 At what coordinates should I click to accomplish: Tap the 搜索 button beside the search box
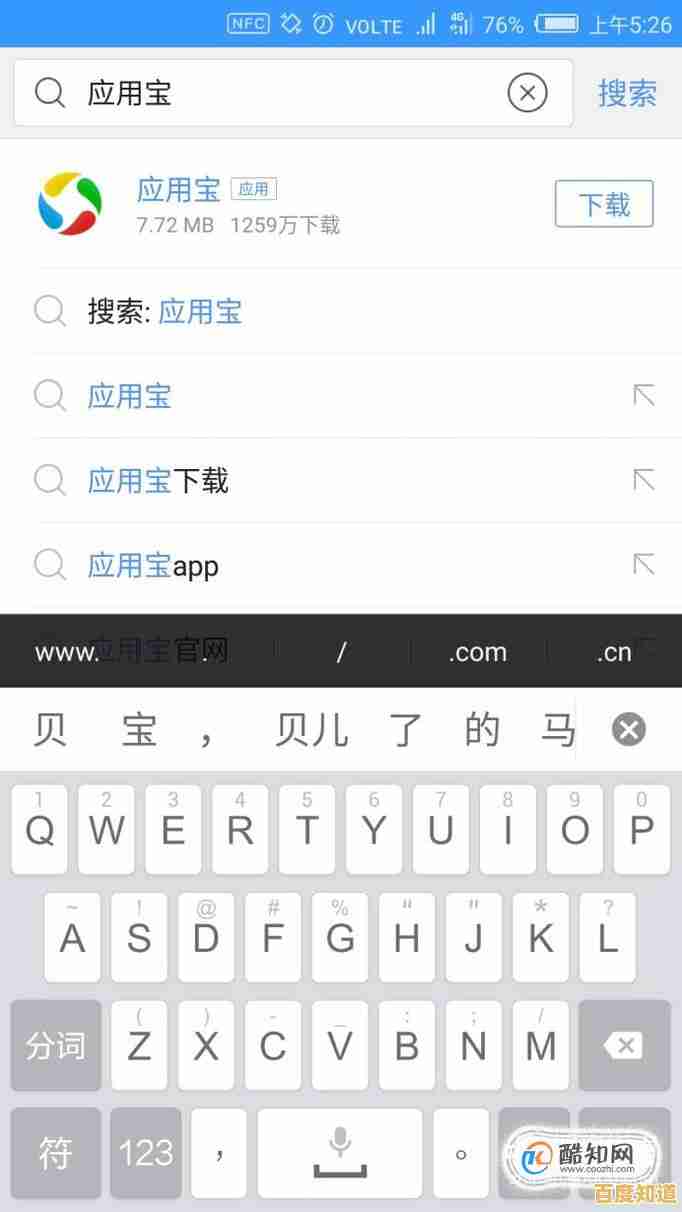(627, 94)
